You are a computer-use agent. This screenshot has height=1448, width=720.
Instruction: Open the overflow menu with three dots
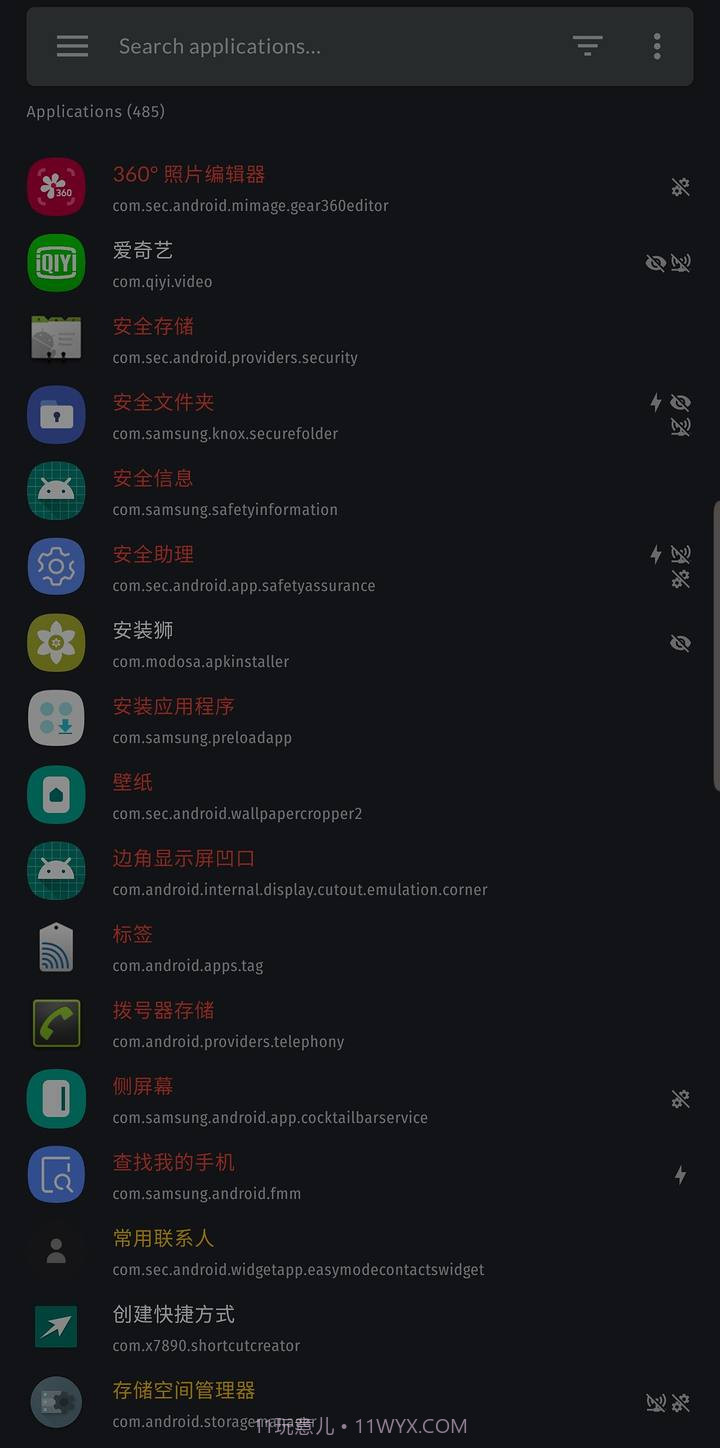click(657, 46)
